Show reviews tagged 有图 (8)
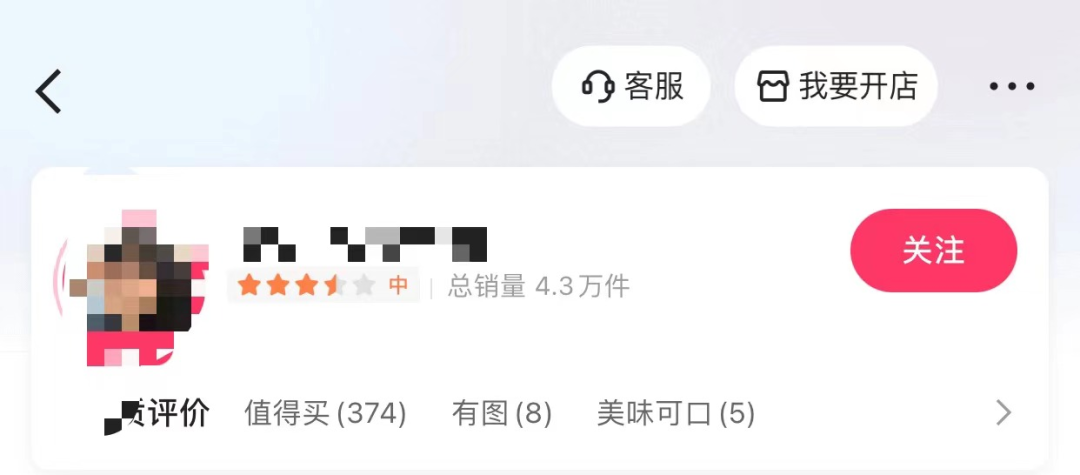Viewport: 1080px width, 475px height. click(502, 413)
